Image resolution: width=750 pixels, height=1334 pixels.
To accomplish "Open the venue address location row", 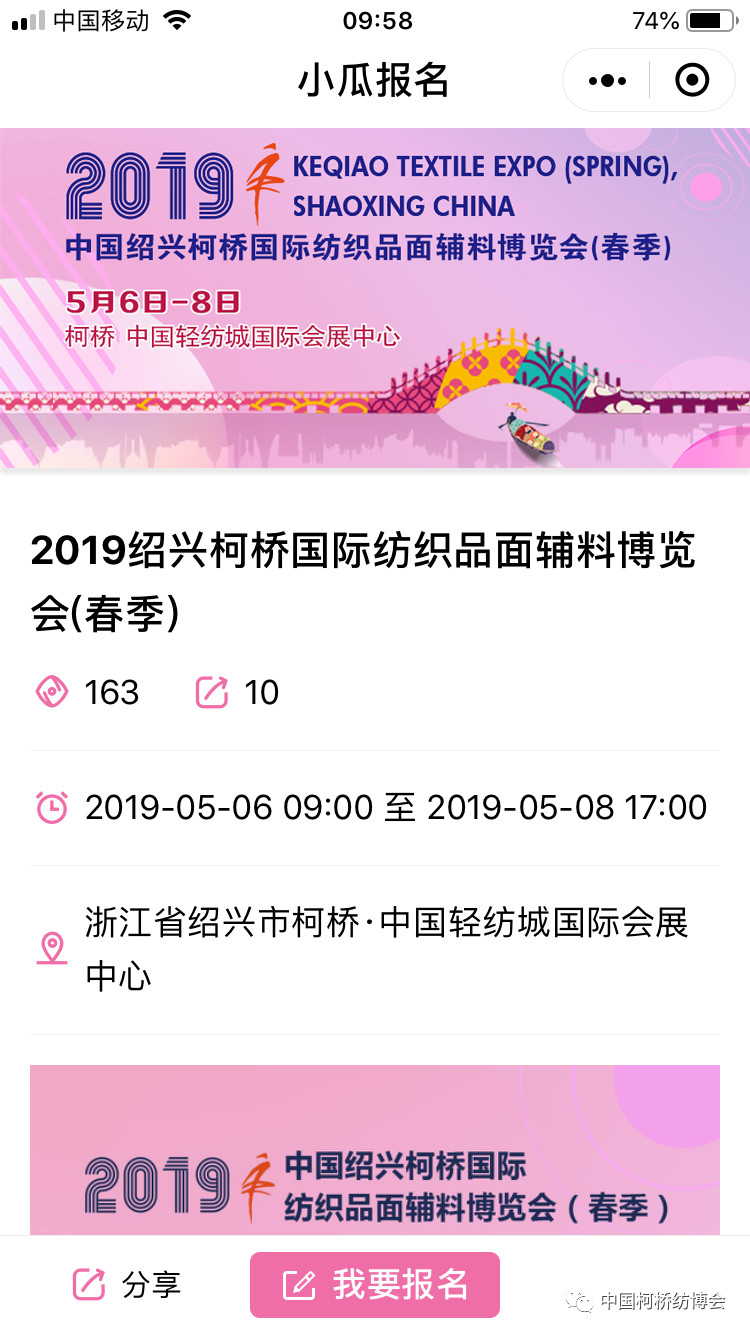I will click(x=375, y=948).
